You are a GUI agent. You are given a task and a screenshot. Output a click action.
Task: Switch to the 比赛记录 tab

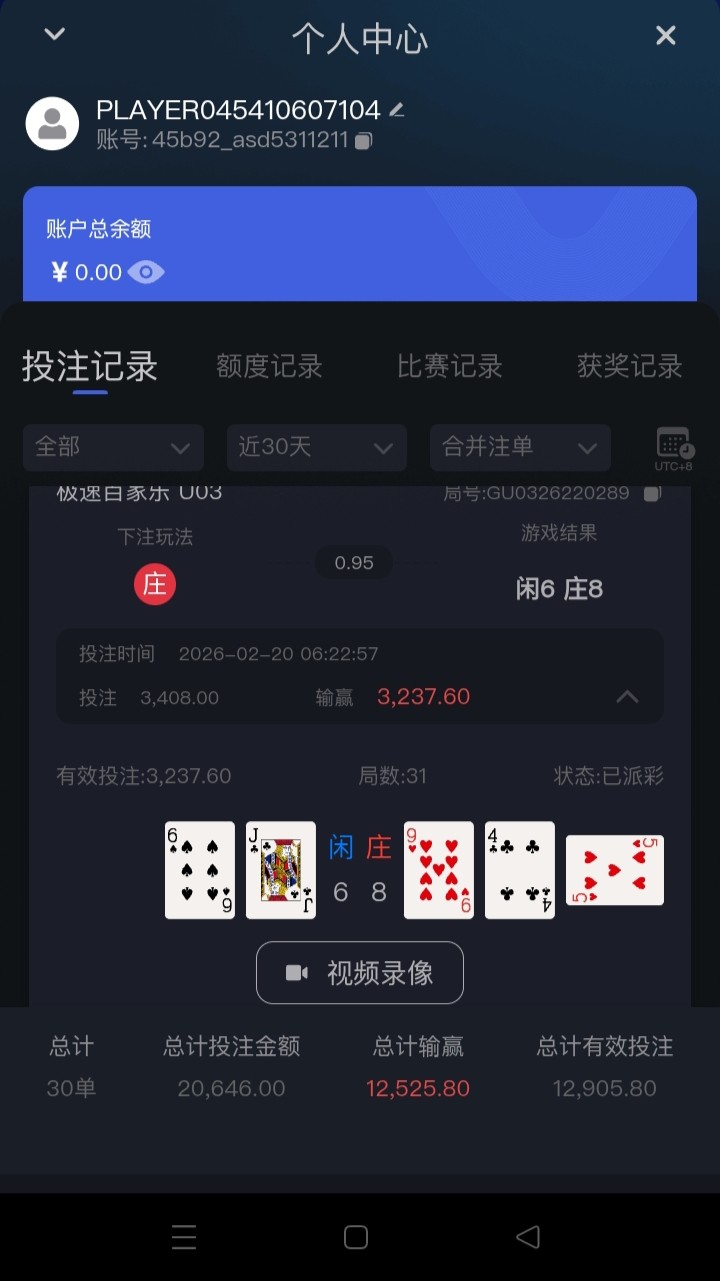tap(449, 366)
